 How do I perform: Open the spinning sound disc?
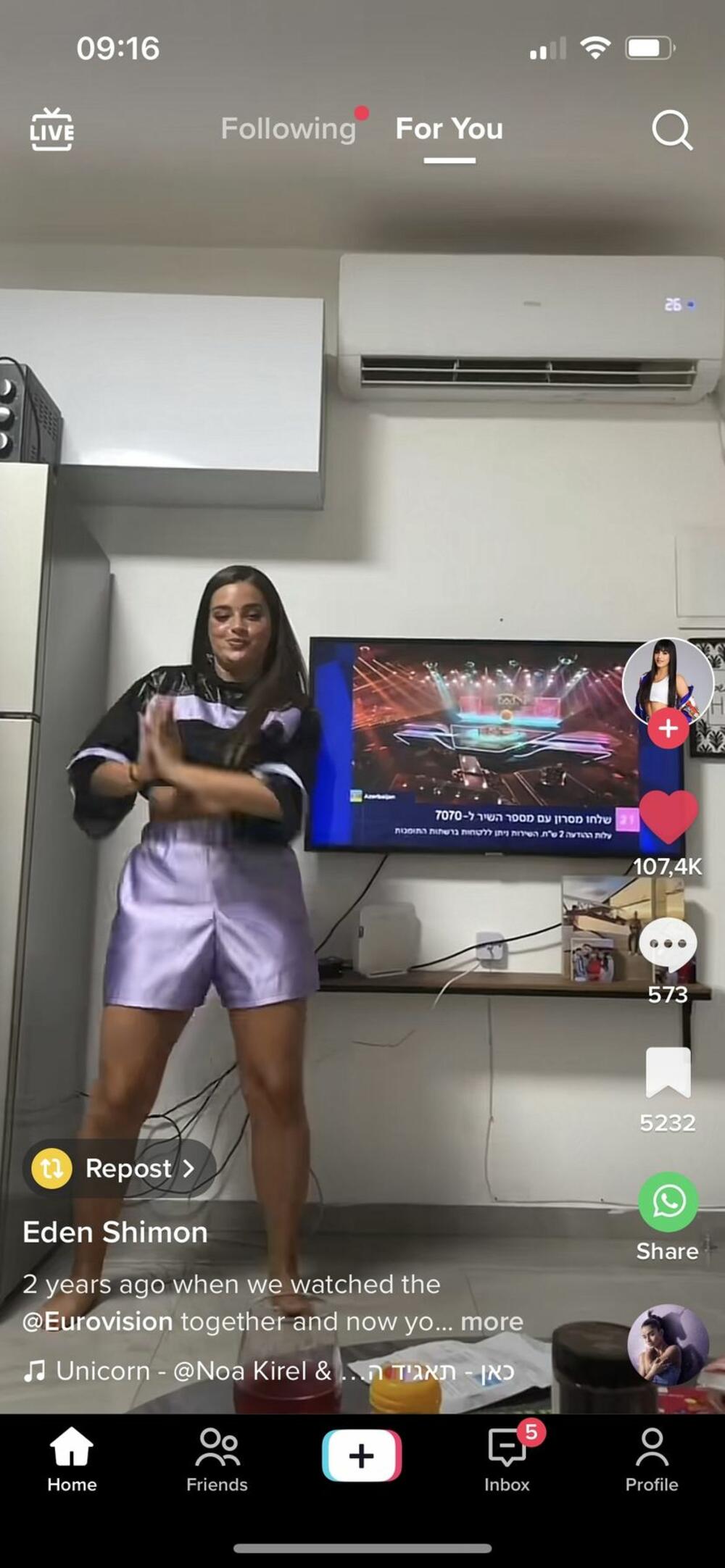coord(668,1345)
